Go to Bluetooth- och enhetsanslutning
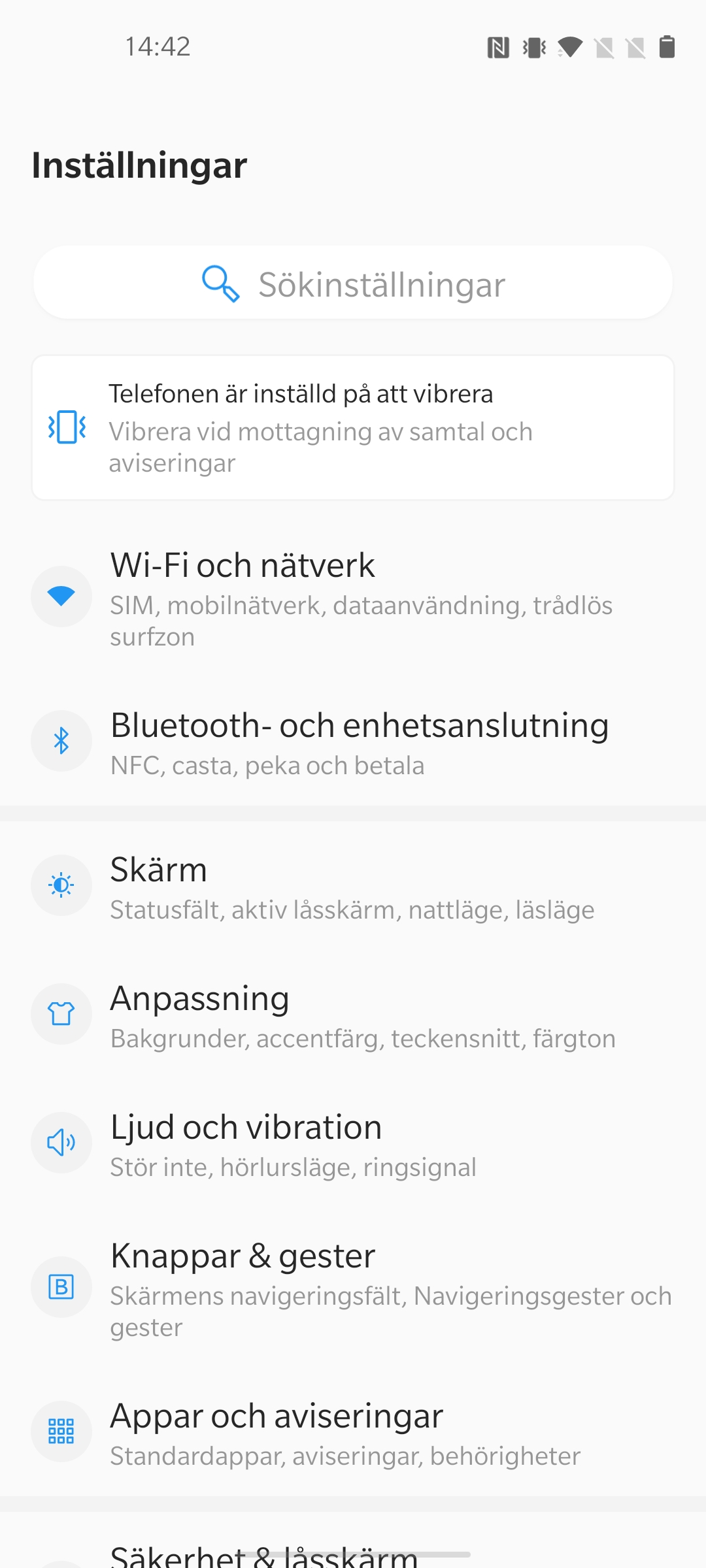The width and height of the screenshot is (706, 1568). click(353, 742)
